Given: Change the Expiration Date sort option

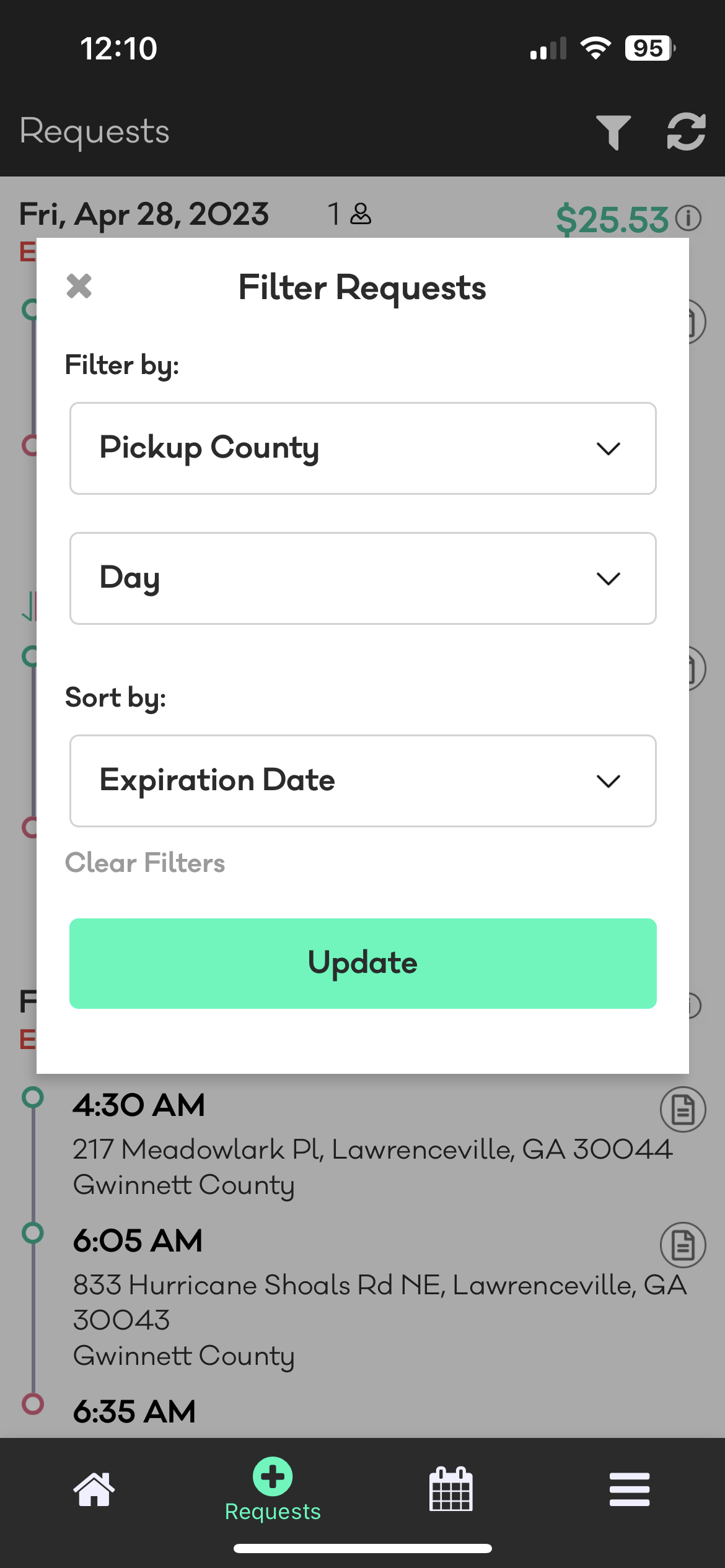Looking at the screenshot, I should pyautogui.click(x=362, y=781).
